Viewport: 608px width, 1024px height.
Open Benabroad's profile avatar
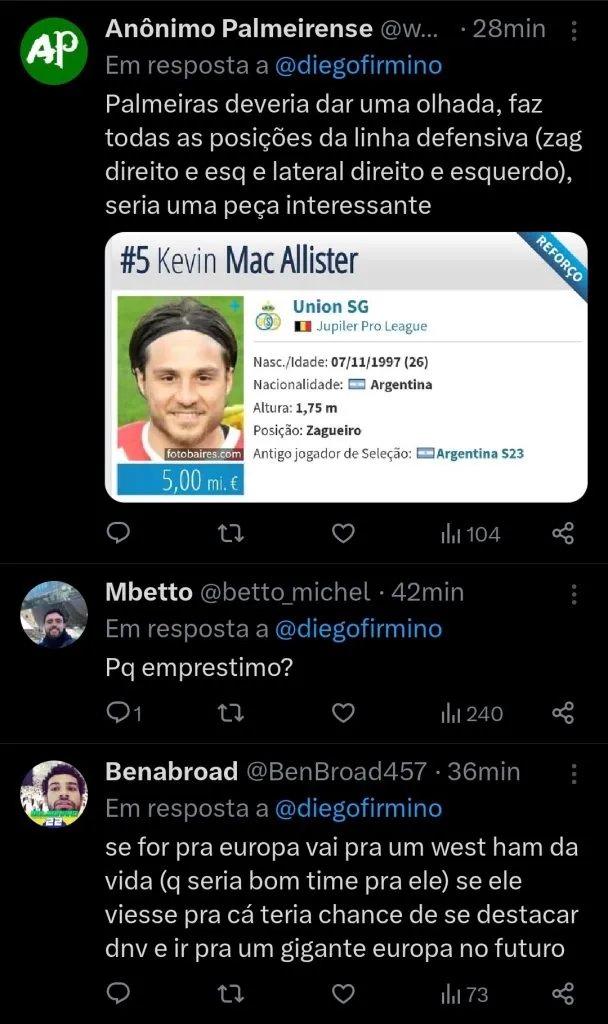click(54, 794)
